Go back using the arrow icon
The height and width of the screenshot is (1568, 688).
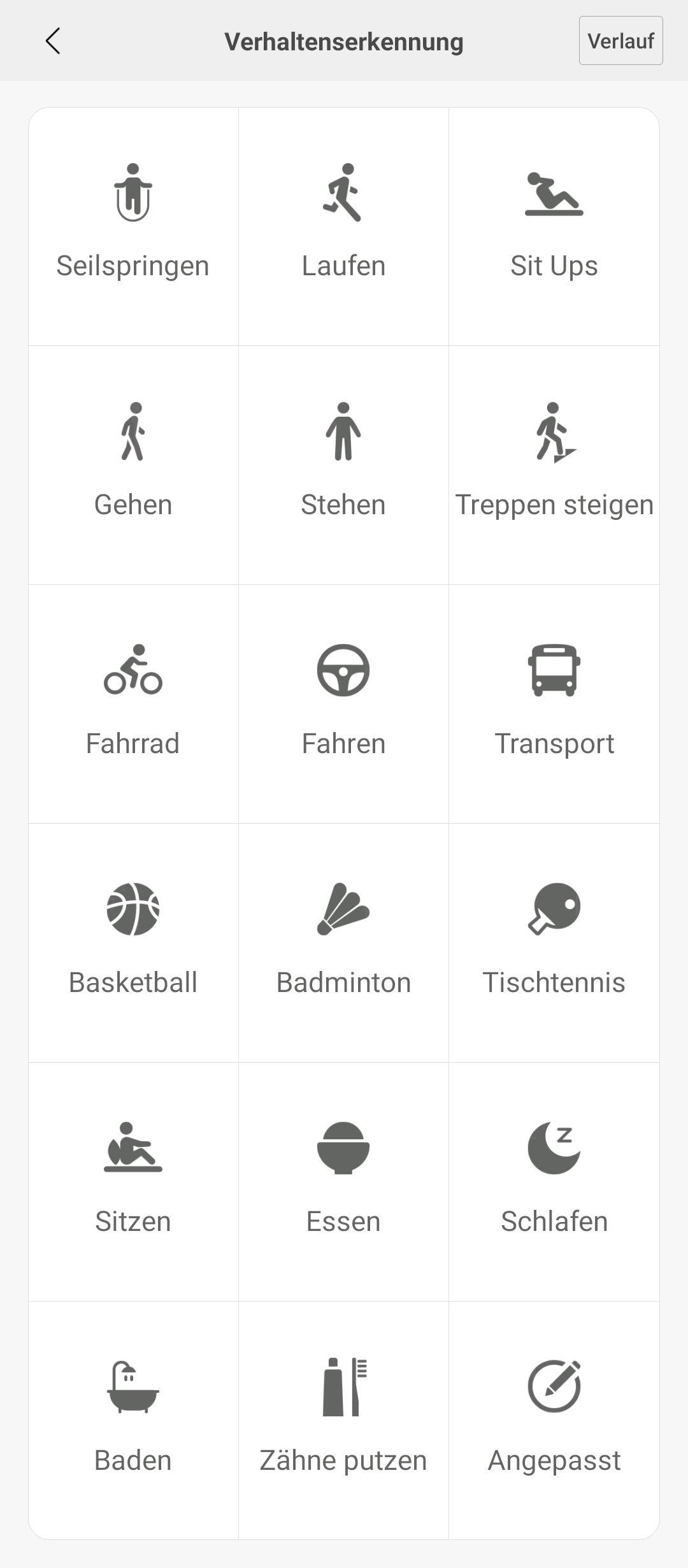pyautogui.click(x=54, y=41)
